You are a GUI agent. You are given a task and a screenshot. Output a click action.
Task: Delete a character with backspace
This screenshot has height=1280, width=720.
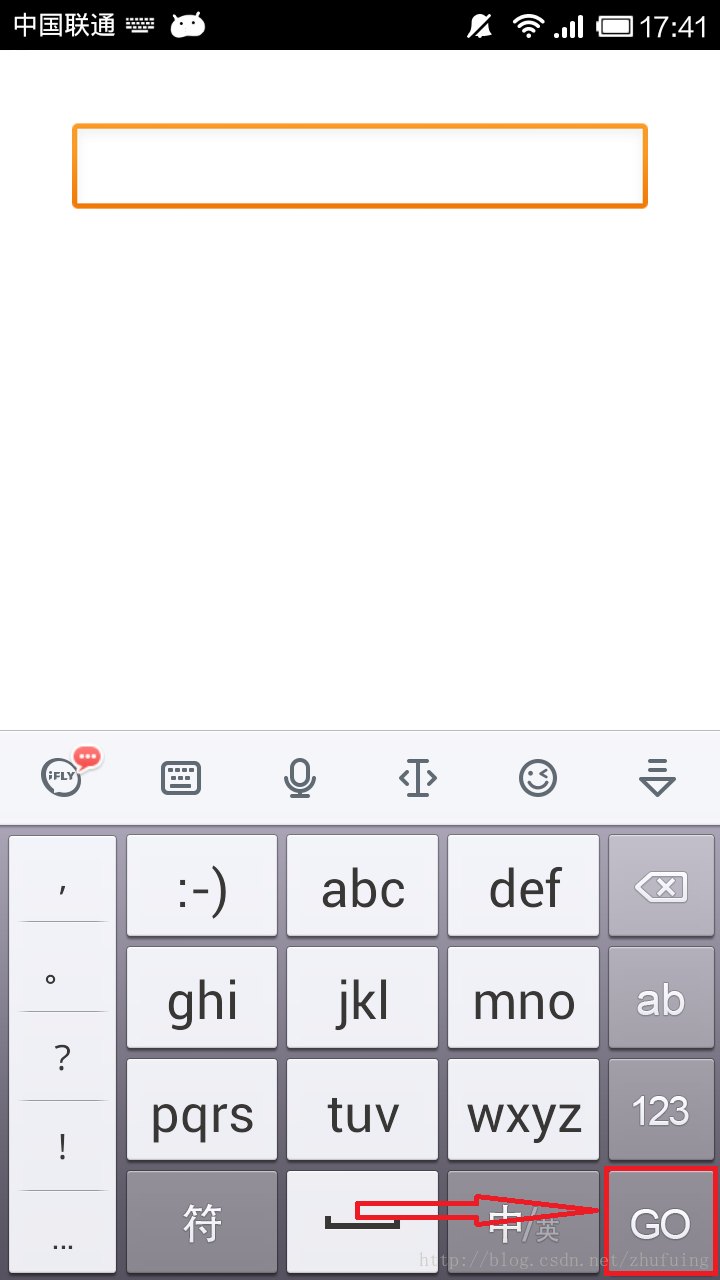click(661, 886)
